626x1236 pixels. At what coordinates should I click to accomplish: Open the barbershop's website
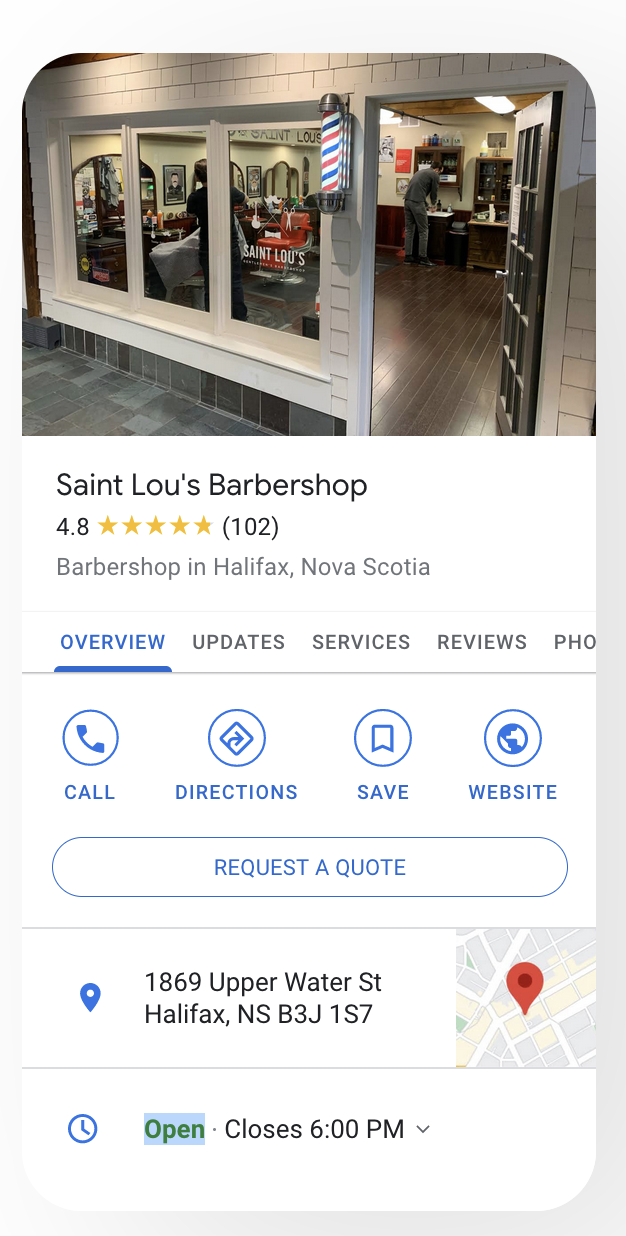[513, 755]
